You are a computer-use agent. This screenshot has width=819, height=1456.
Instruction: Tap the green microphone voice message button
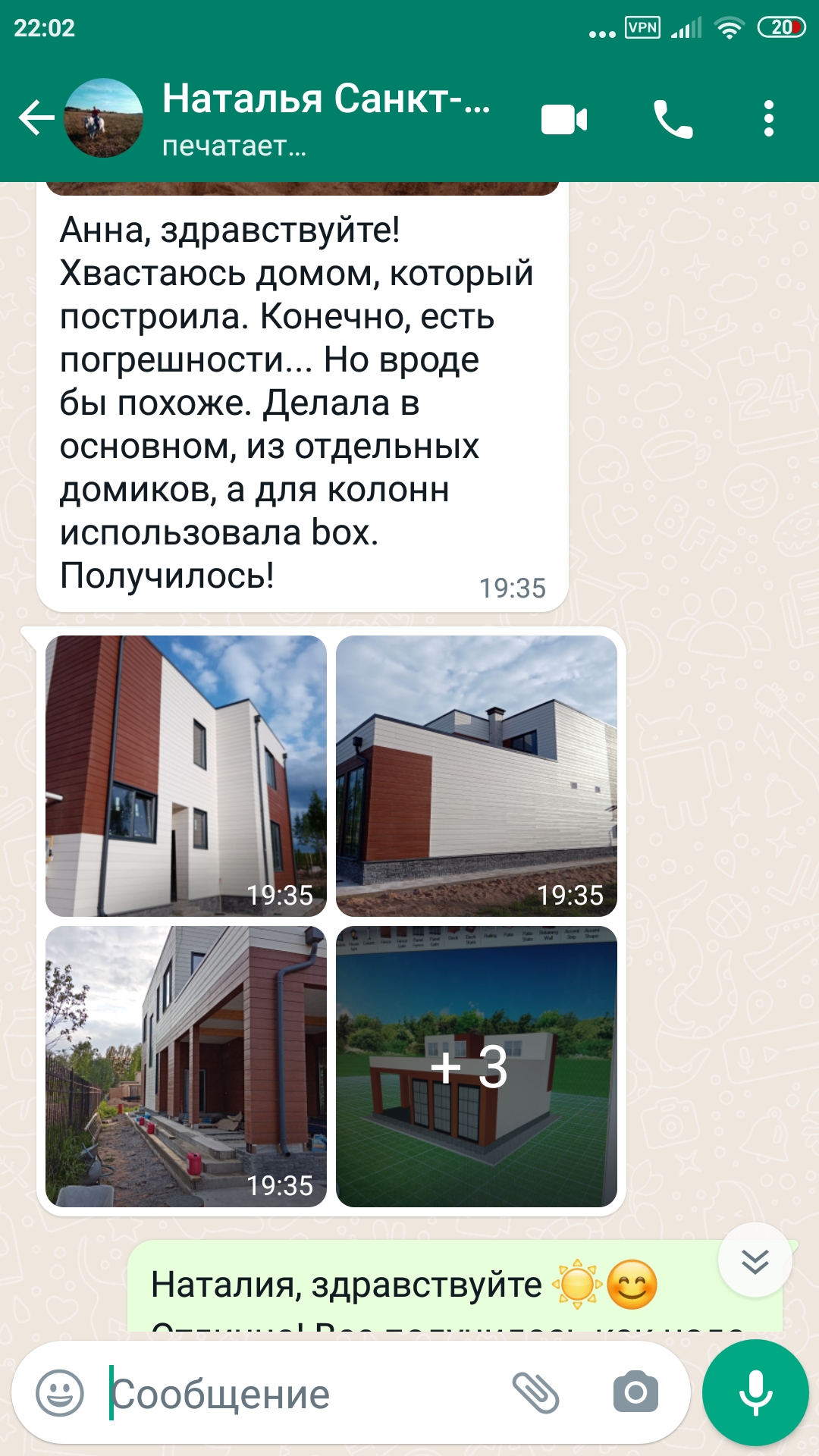755,1393
